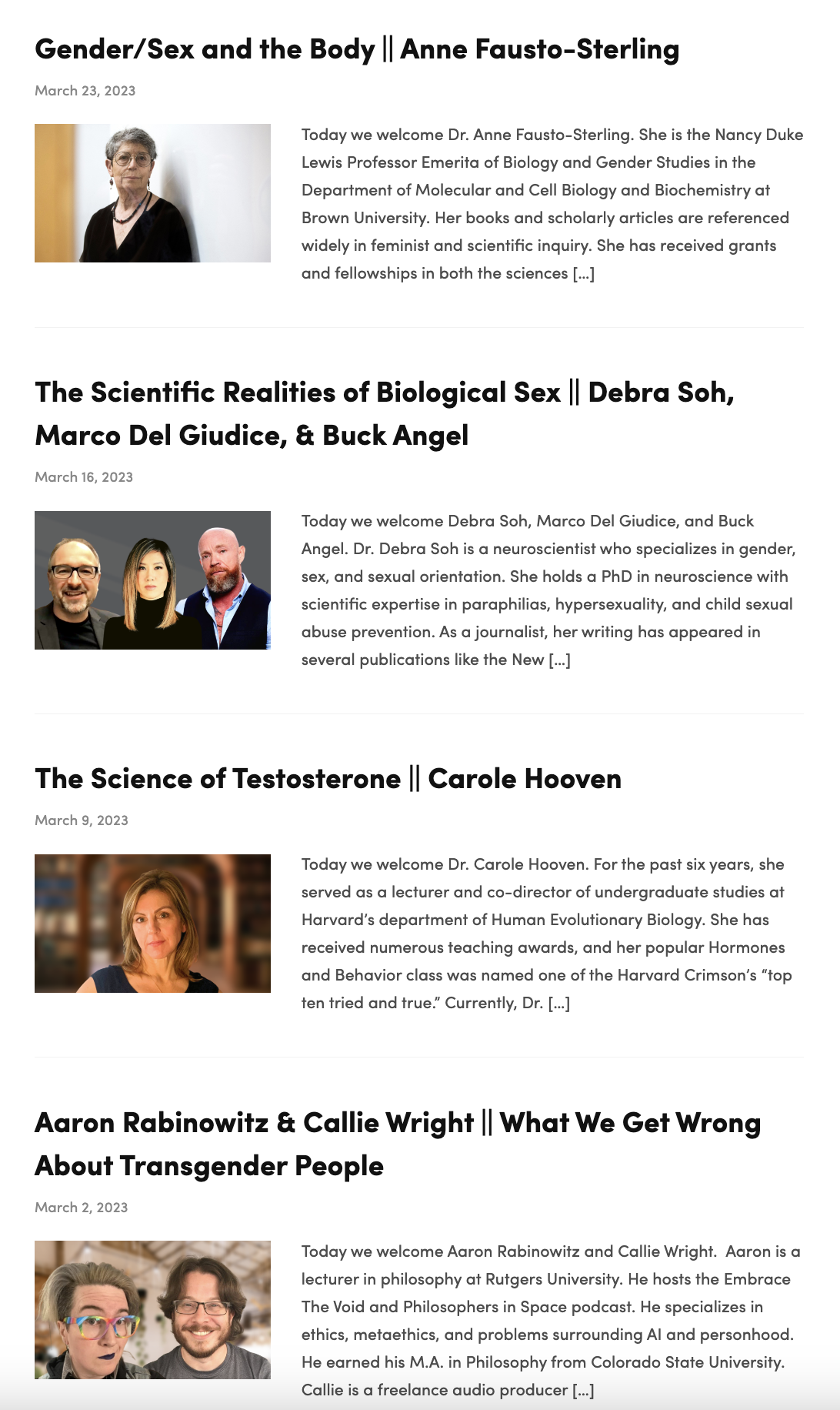
Task: Tap the Debra Soh, Marco, Buck Angel thumbnail
Action: tap(152, 580)
